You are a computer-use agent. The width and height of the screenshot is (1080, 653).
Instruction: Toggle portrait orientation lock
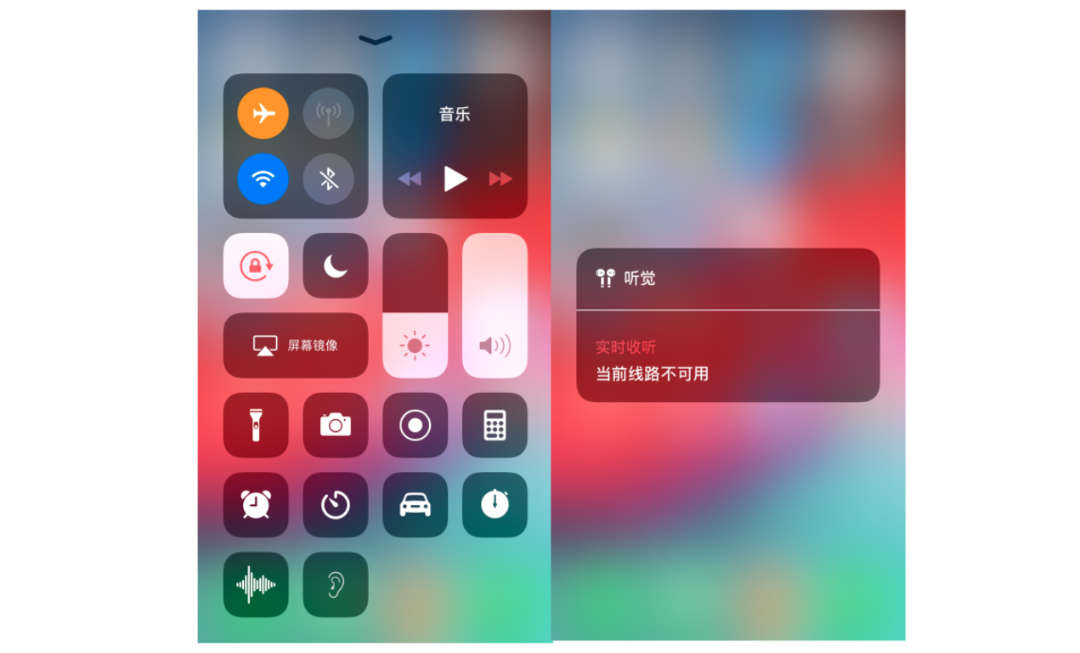[x=256, y=266]
